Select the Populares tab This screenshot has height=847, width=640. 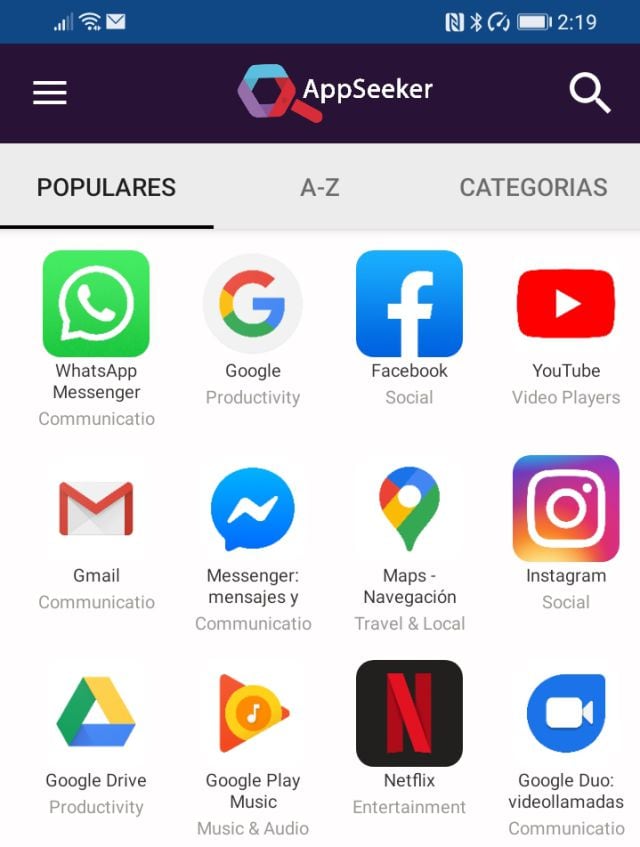point(106,187)
